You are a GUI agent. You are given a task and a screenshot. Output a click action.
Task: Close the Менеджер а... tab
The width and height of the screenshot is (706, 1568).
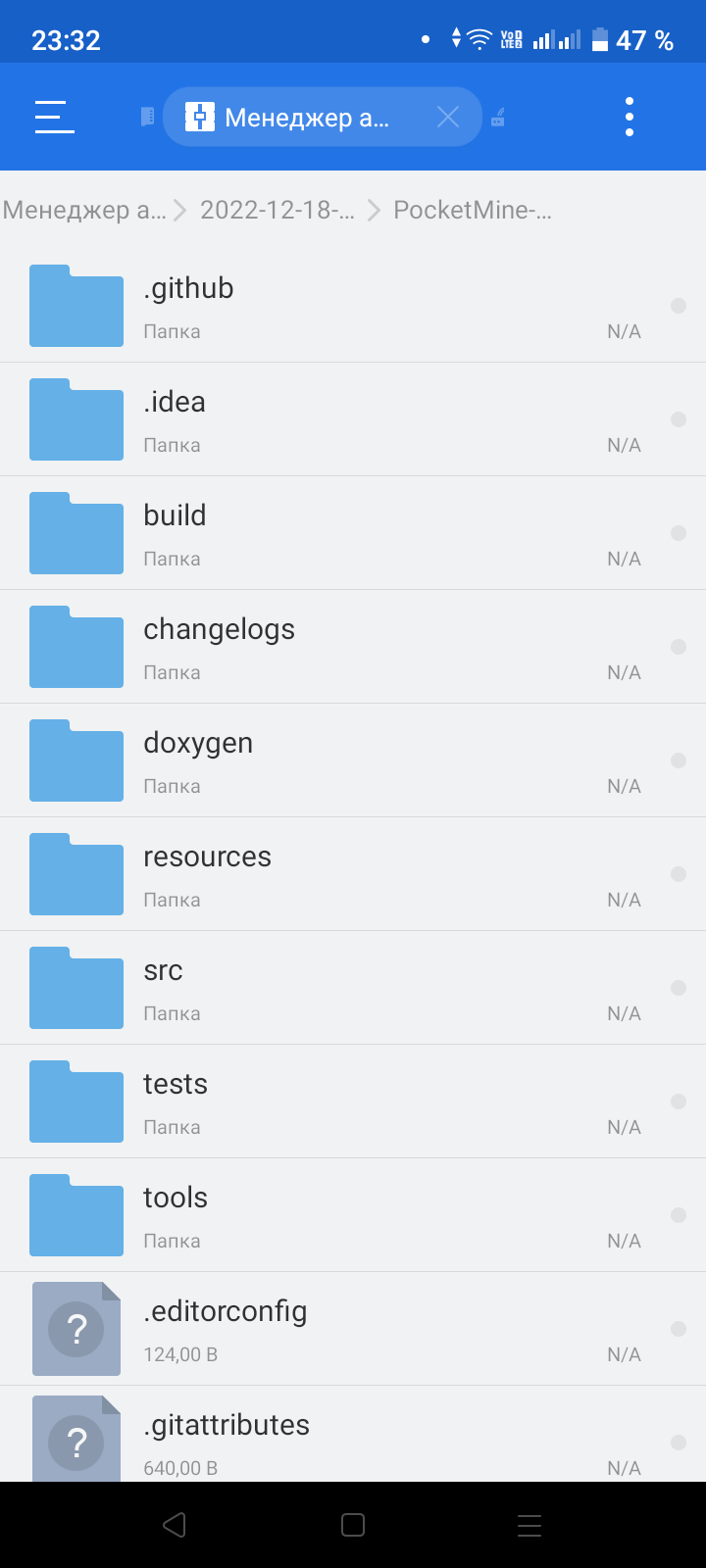(x=448, y=118)
